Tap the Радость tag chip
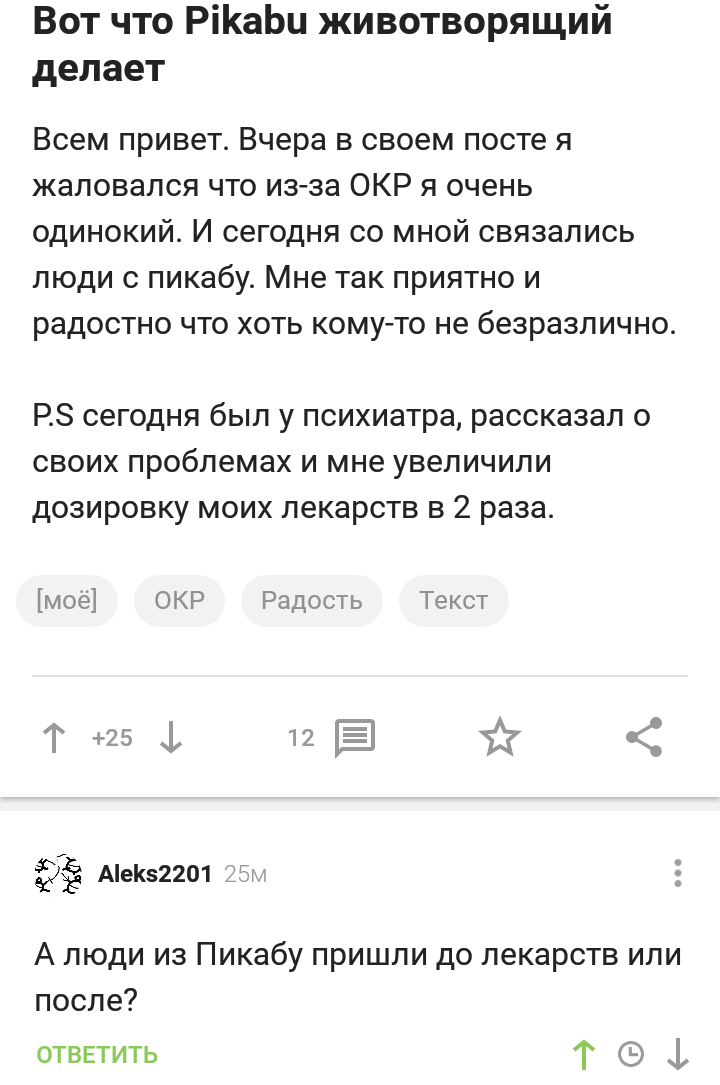This screenshot has height=1085, width=720. [311, 601]
